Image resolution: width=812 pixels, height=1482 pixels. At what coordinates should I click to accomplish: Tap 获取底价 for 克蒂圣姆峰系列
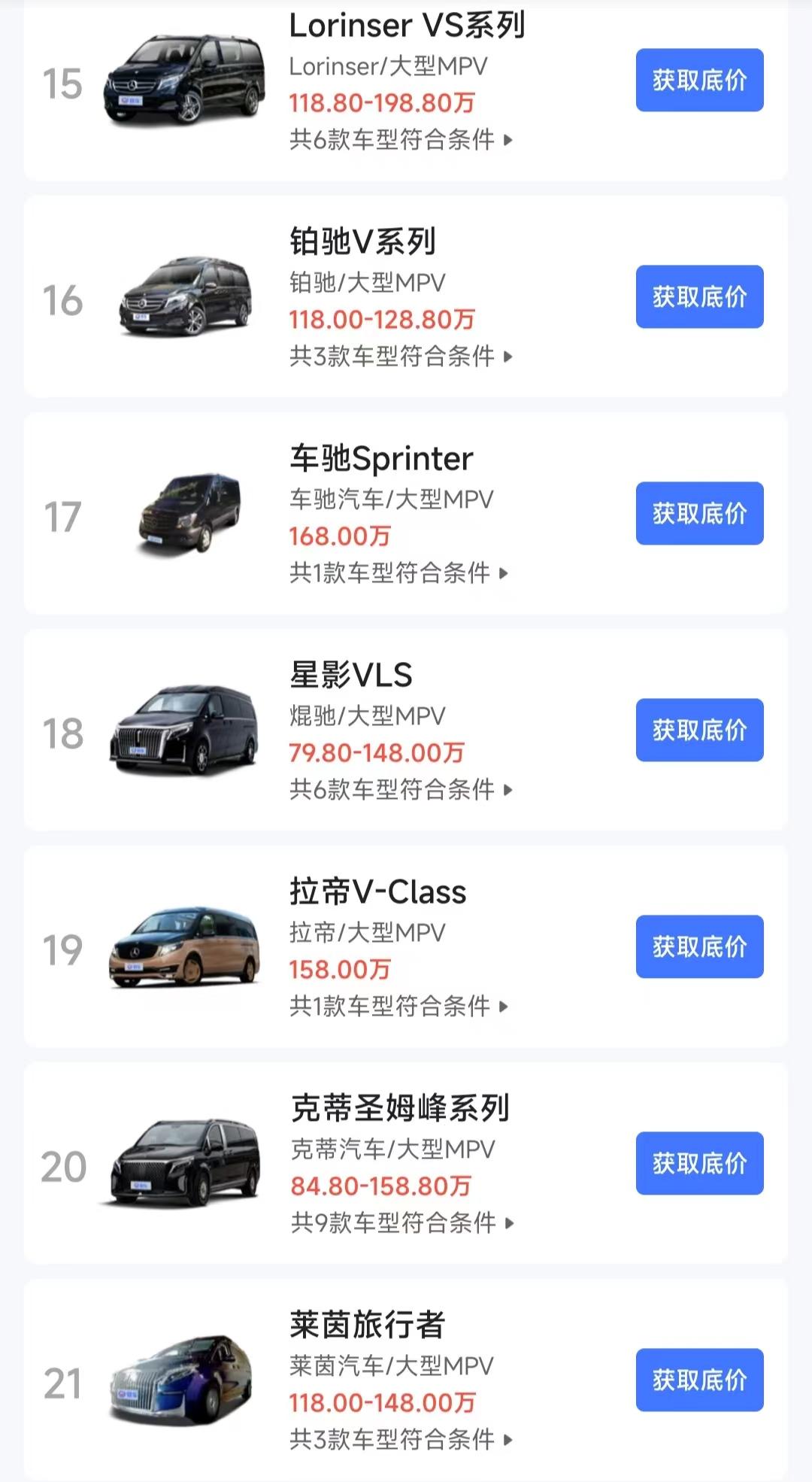coord(699,1163)
